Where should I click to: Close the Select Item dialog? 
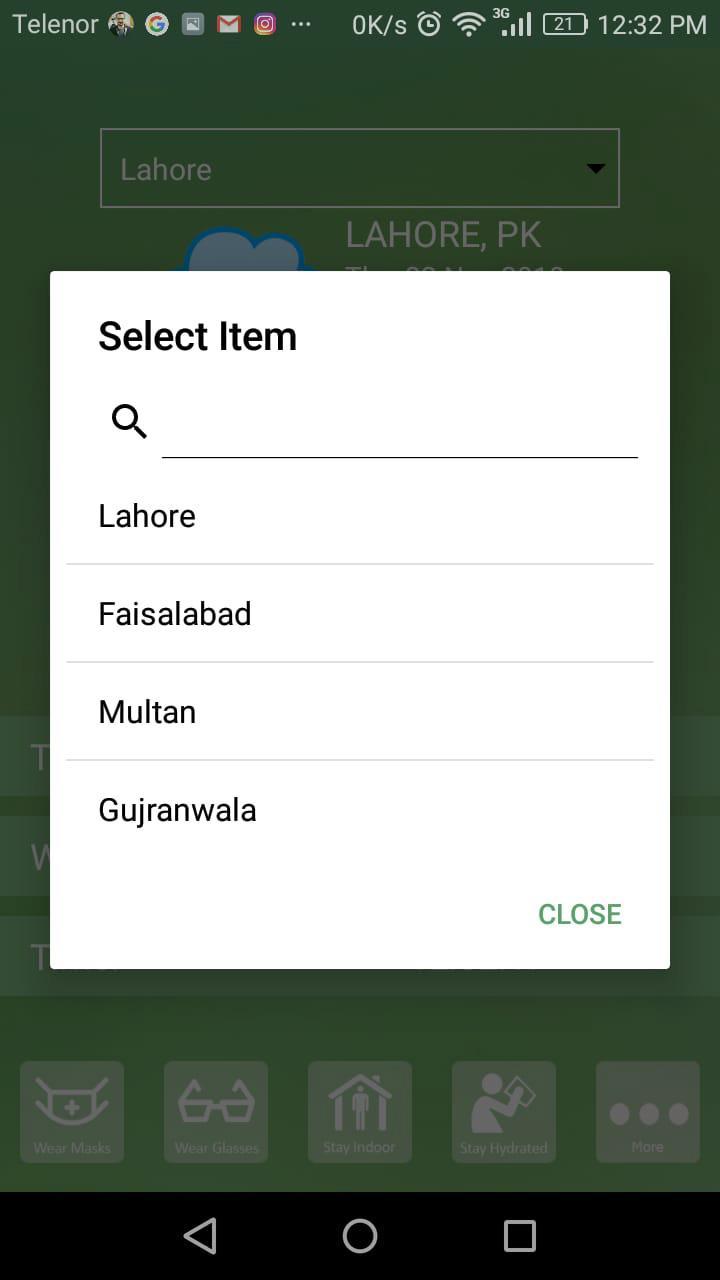(x=579, y=914)
